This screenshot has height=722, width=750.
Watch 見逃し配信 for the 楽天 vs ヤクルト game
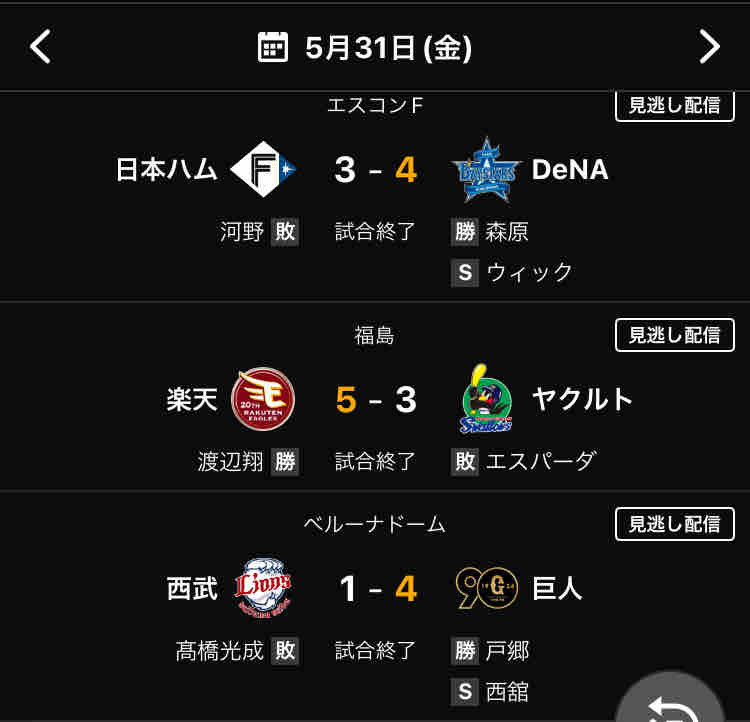click(674, 335)
